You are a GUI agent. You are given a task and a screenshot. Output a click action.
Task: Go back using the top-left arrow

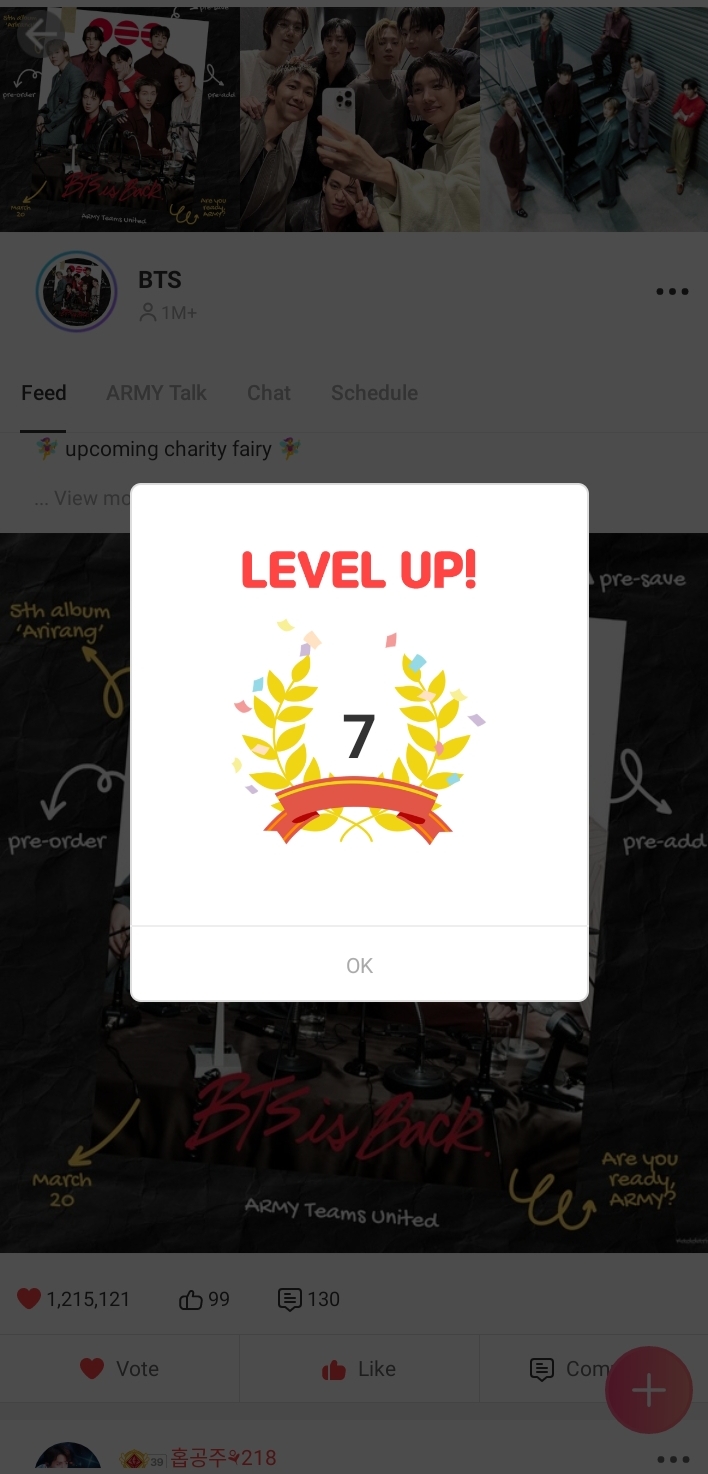coord(41,35)
